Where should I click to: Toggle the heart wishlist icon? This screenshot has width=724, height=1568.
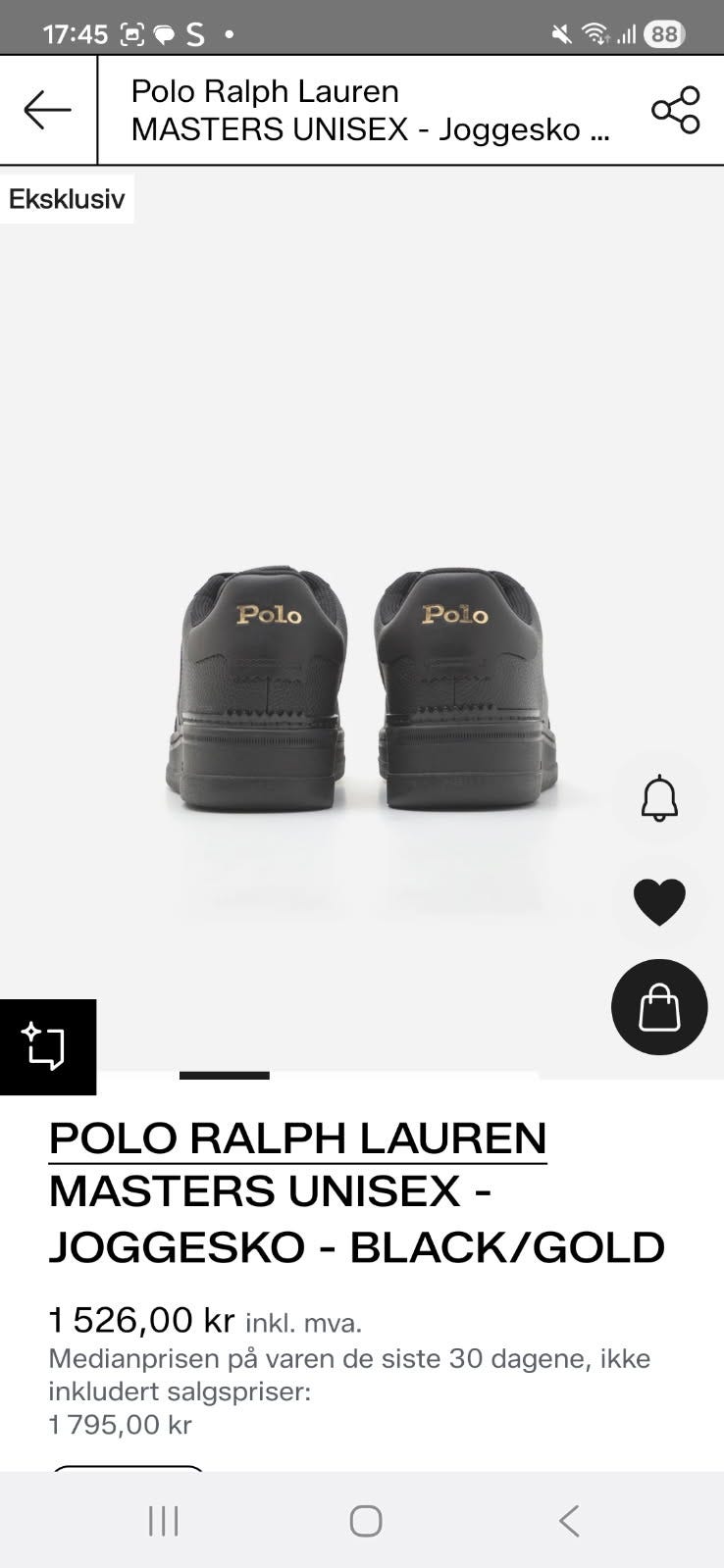[659, 902]
